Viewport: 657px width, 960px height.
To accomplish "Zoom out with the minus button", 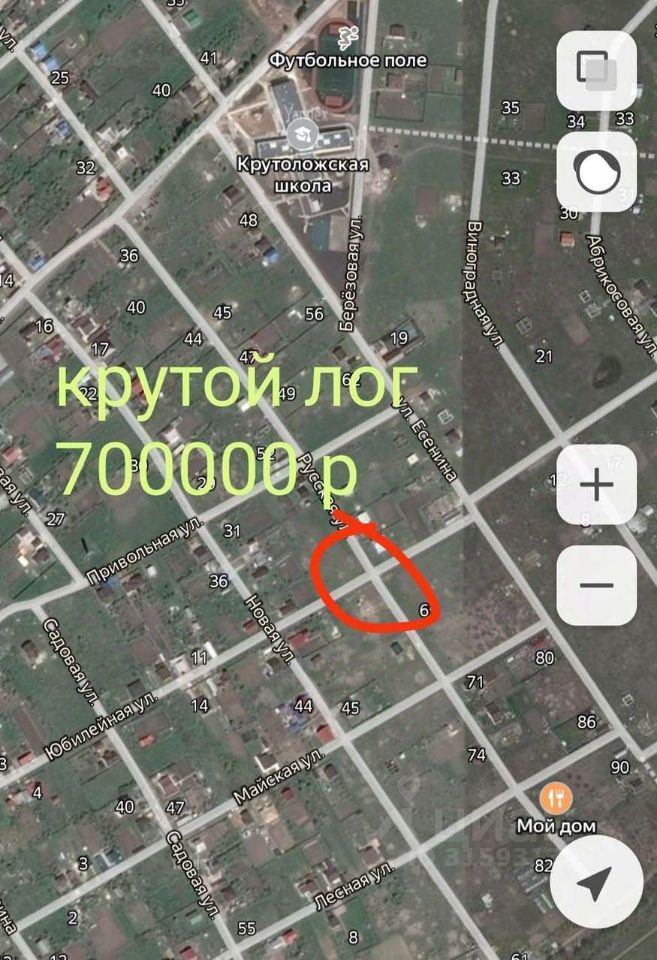I will tap(597, 585).
